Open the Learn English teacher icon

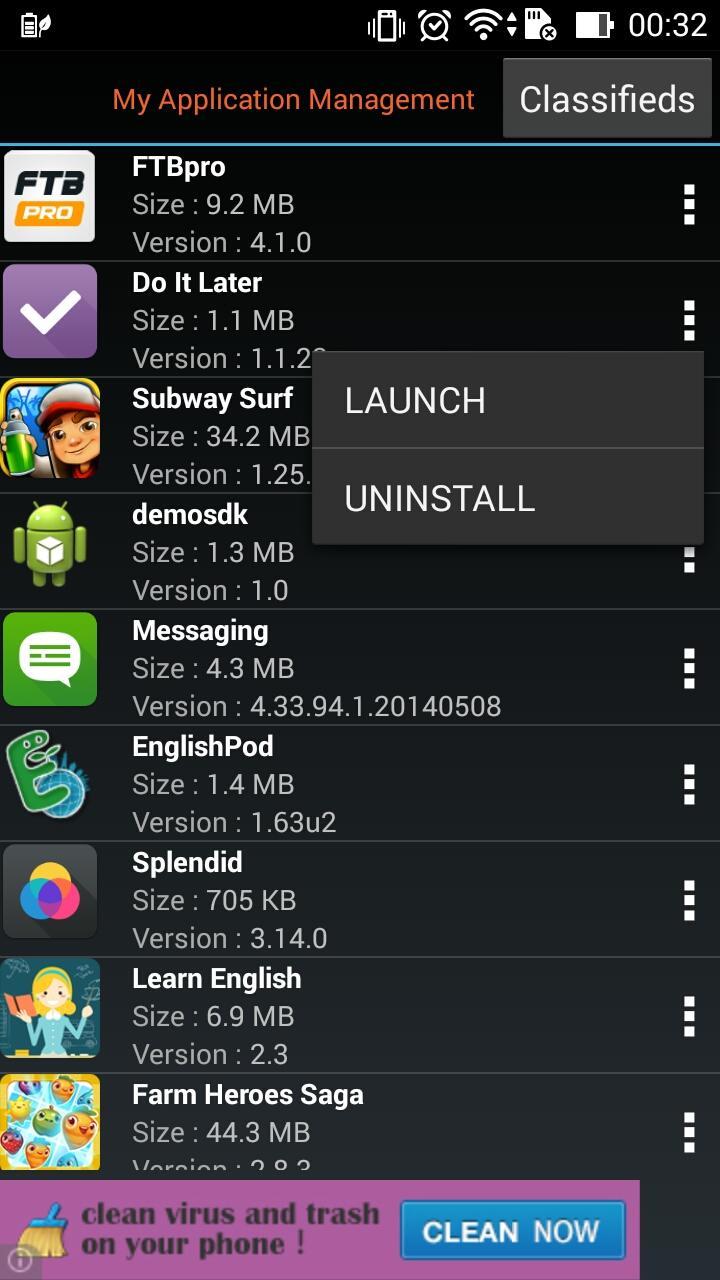(50, 1007)
